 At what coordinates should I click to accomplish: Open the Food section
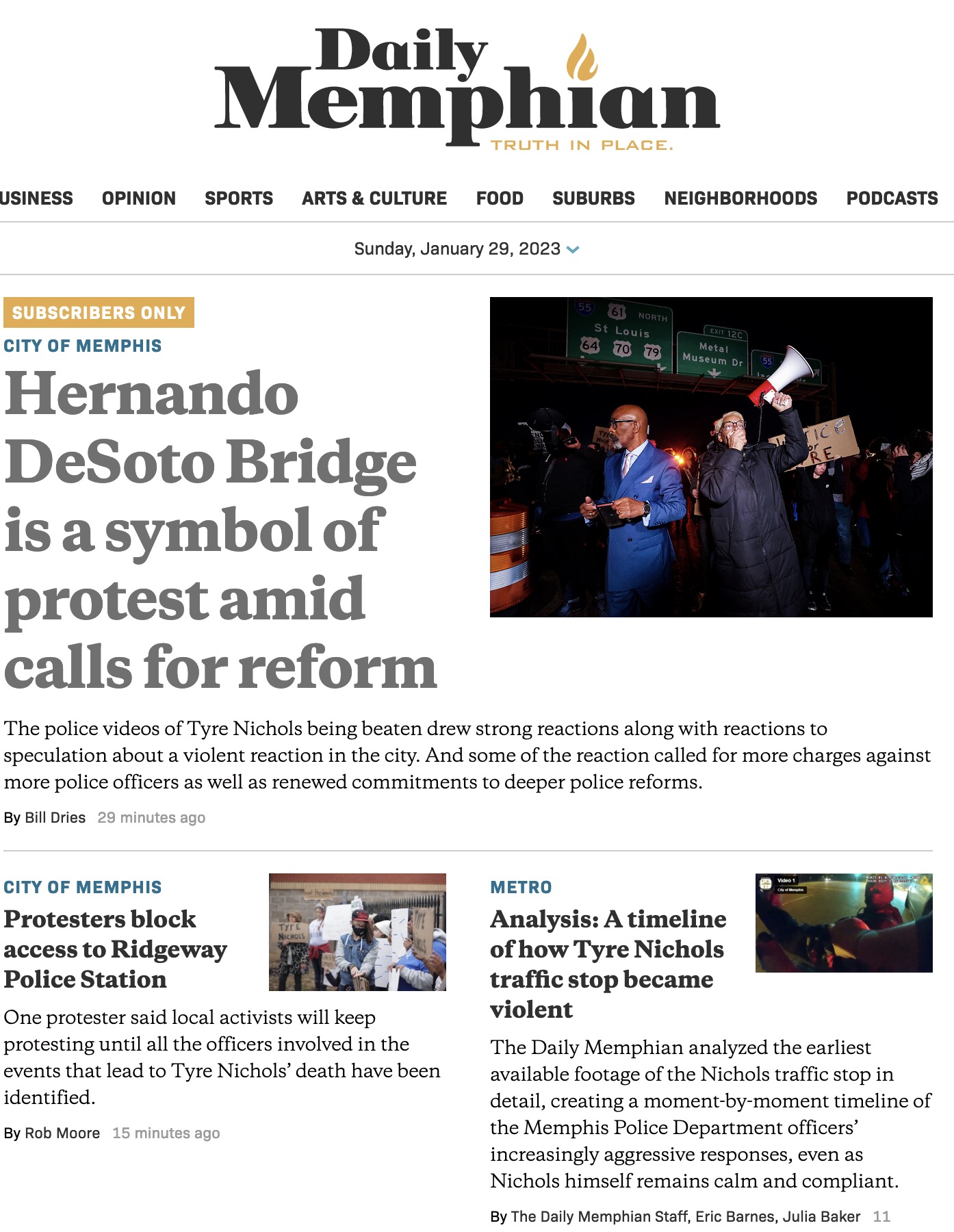(x=500, y=198)
